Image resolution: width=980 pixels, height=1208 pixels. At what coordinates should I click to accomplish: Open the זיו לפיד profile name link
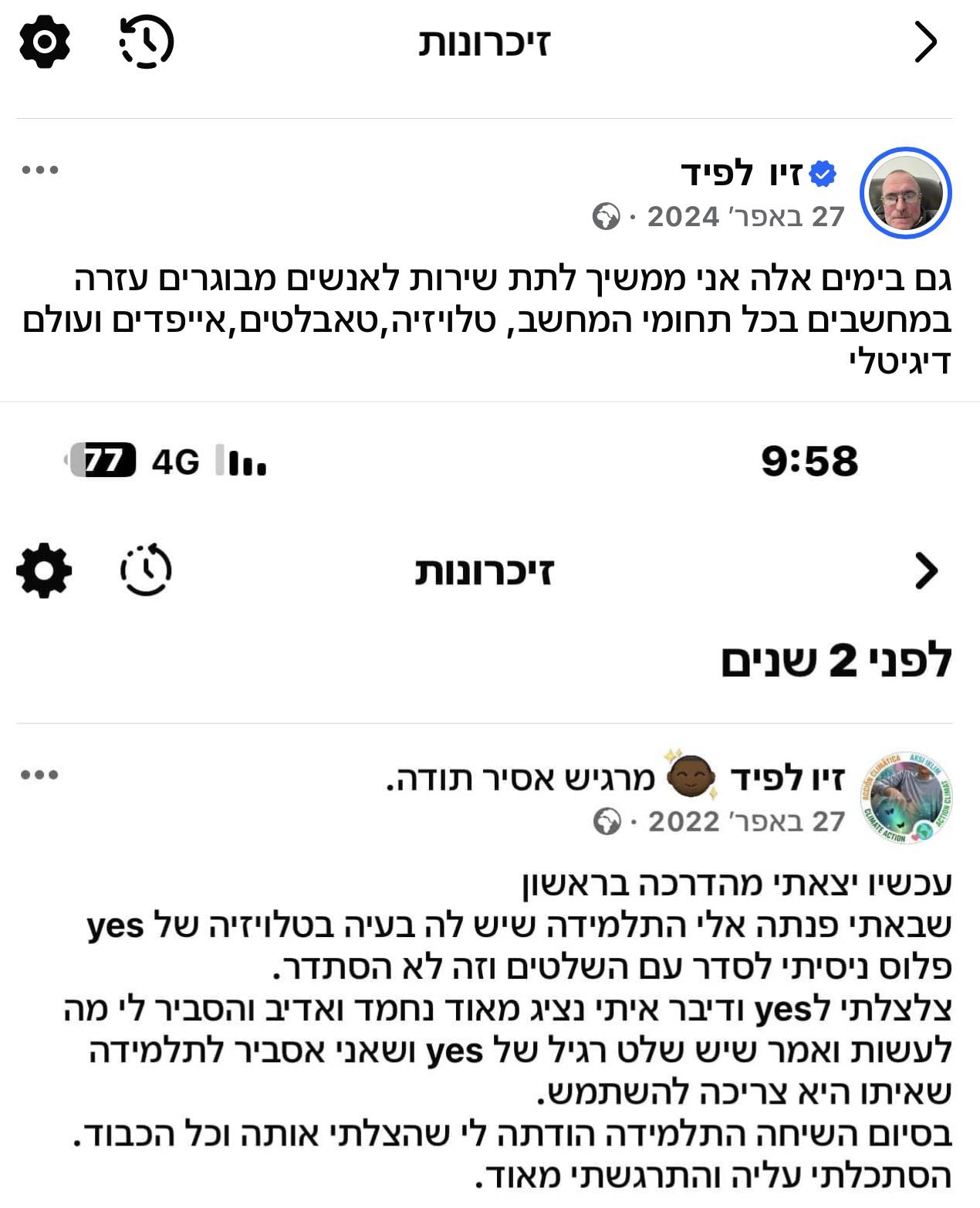coord(741,174)
